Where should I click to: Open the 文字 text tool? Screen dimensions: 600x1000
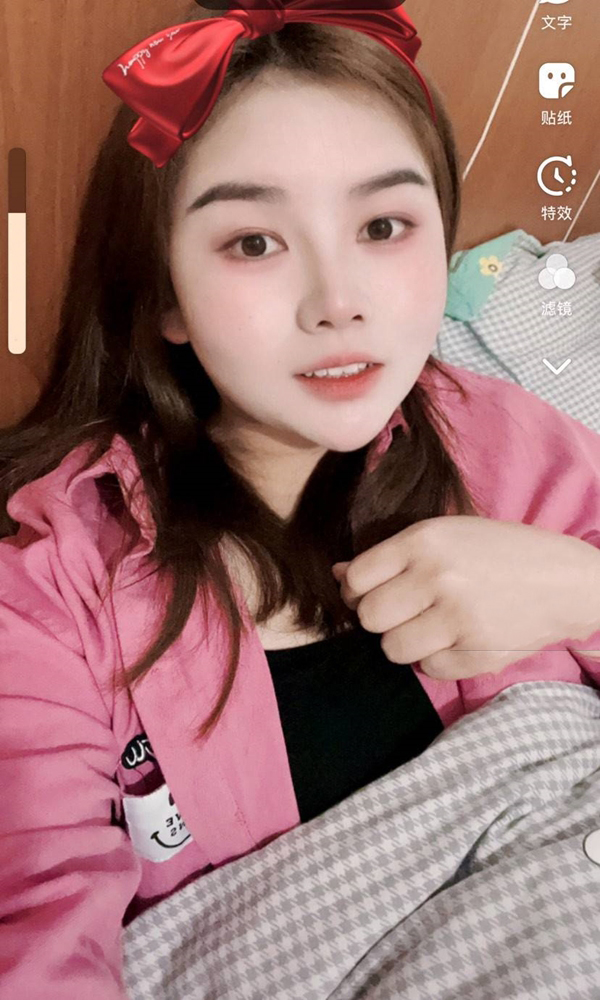[556, 14]
